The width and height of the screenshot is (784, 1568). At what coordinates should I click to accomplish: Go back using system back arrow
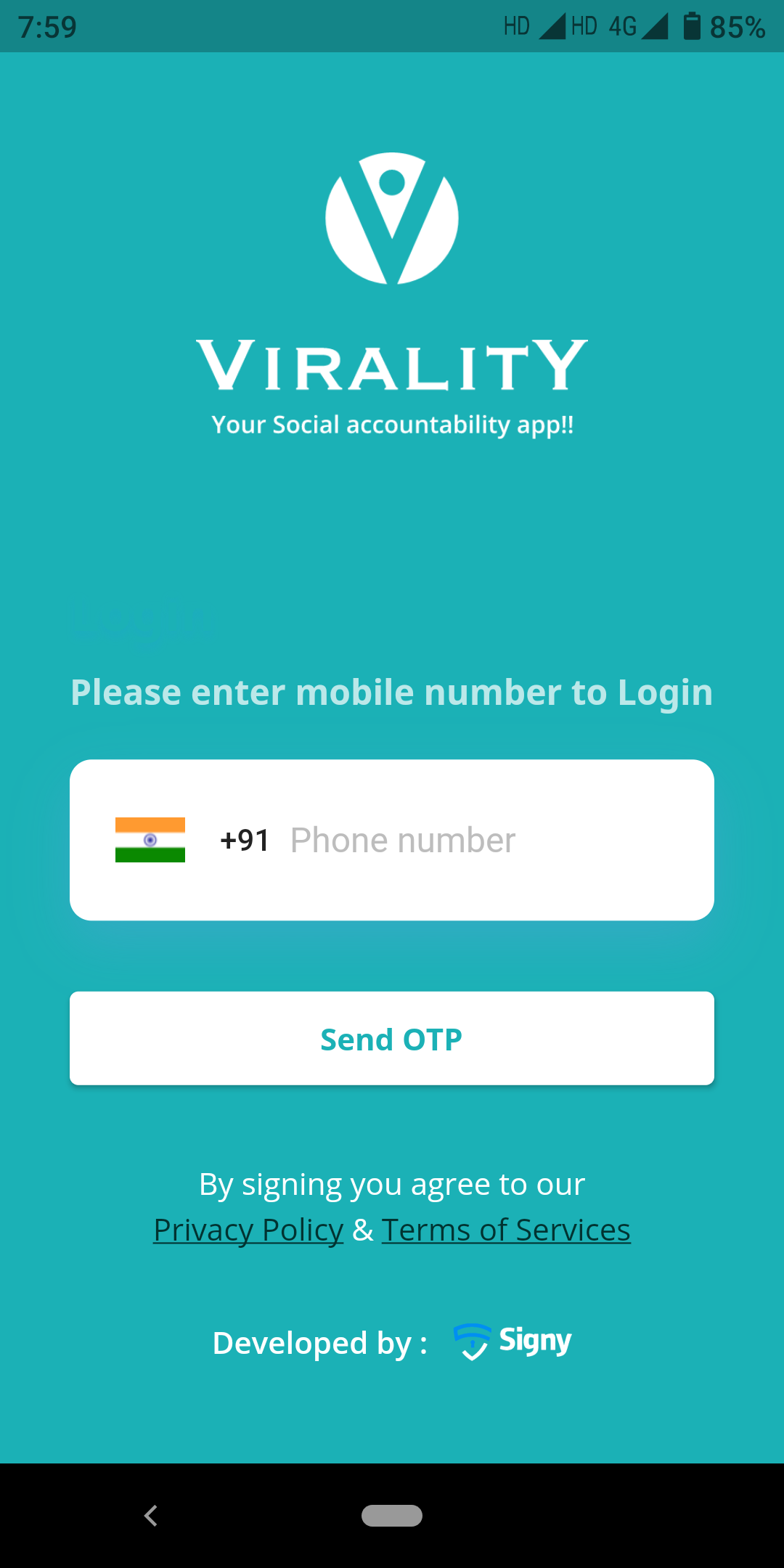coord(151,1516)
